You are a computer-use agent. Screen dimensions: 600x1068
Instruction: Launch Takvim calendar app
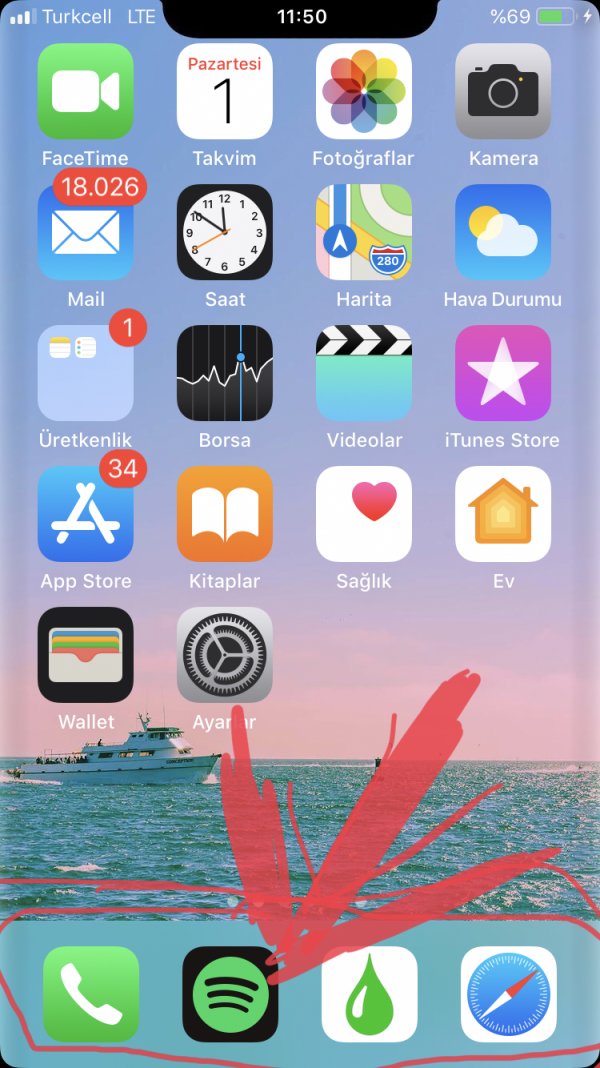[x=224, y=92]
